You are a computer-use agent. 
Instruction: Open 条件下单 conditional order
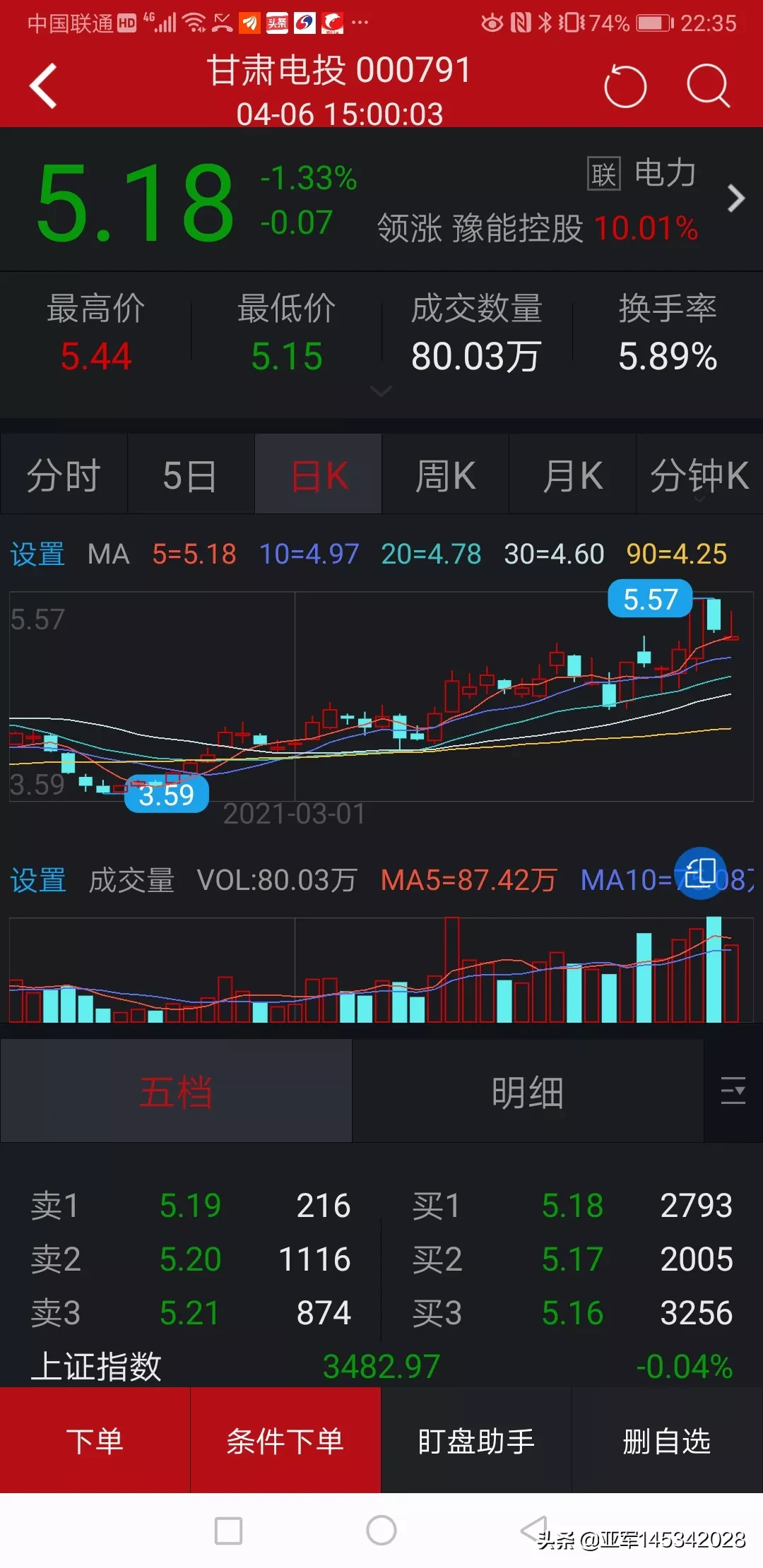(x=285, y=1441)
